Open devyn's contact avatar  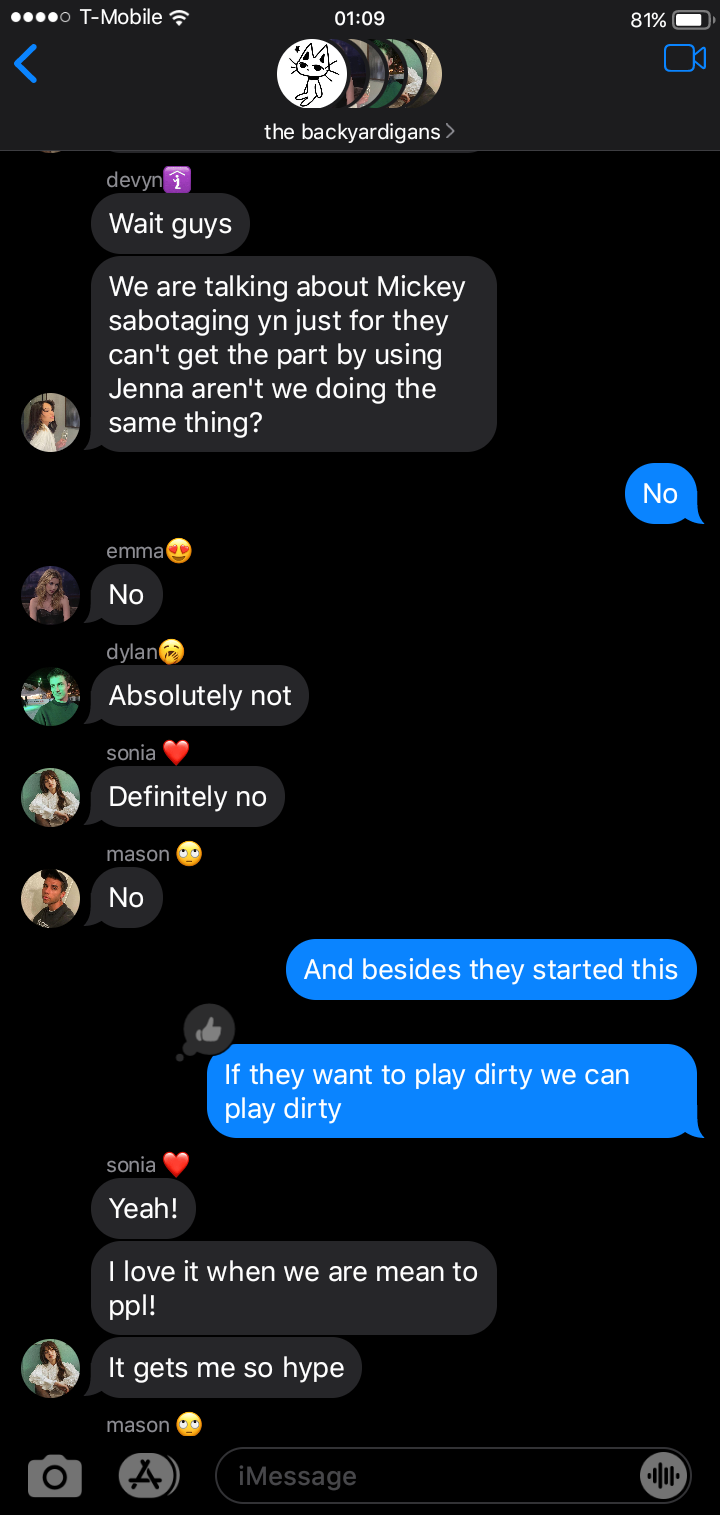click(50, 422)
